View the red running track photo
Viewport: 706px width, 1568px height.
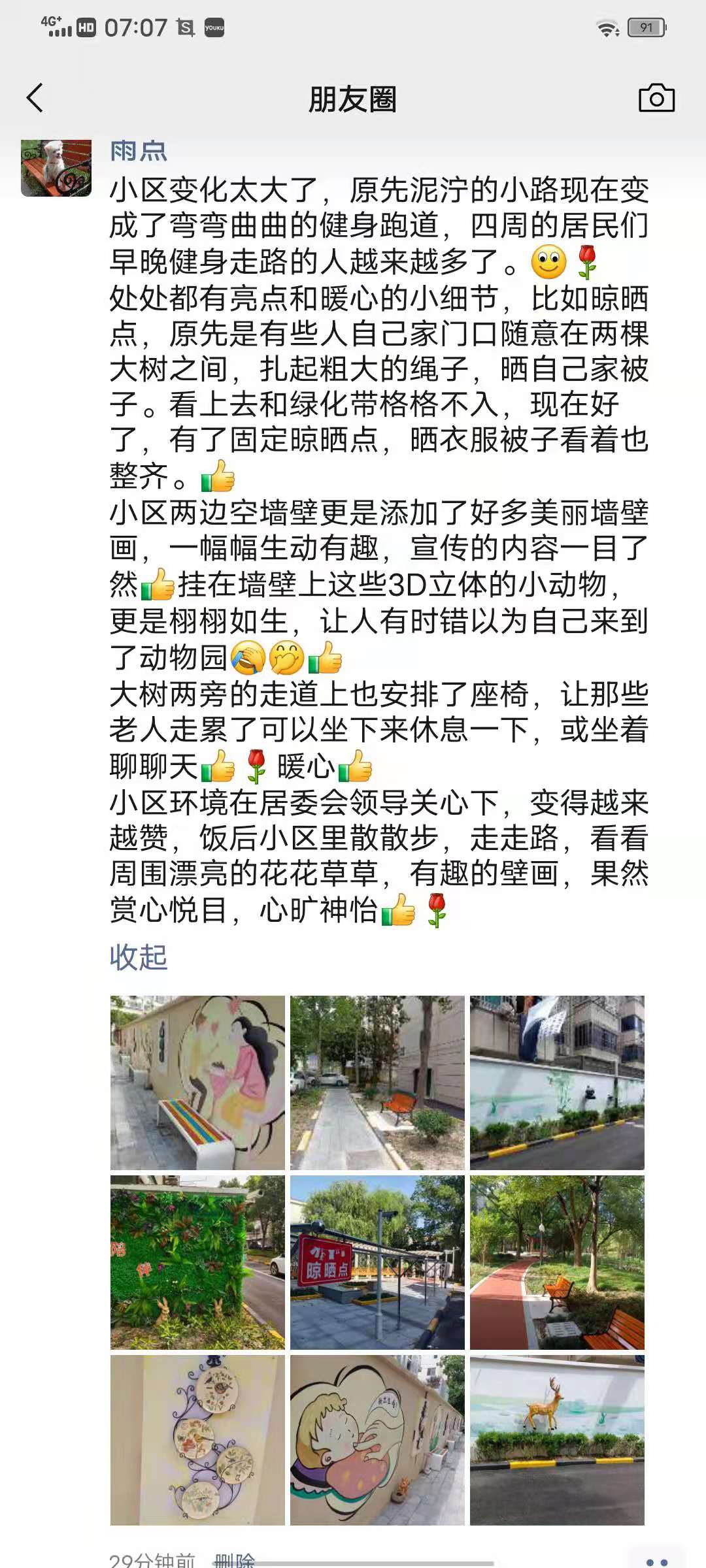(557, 1262)
